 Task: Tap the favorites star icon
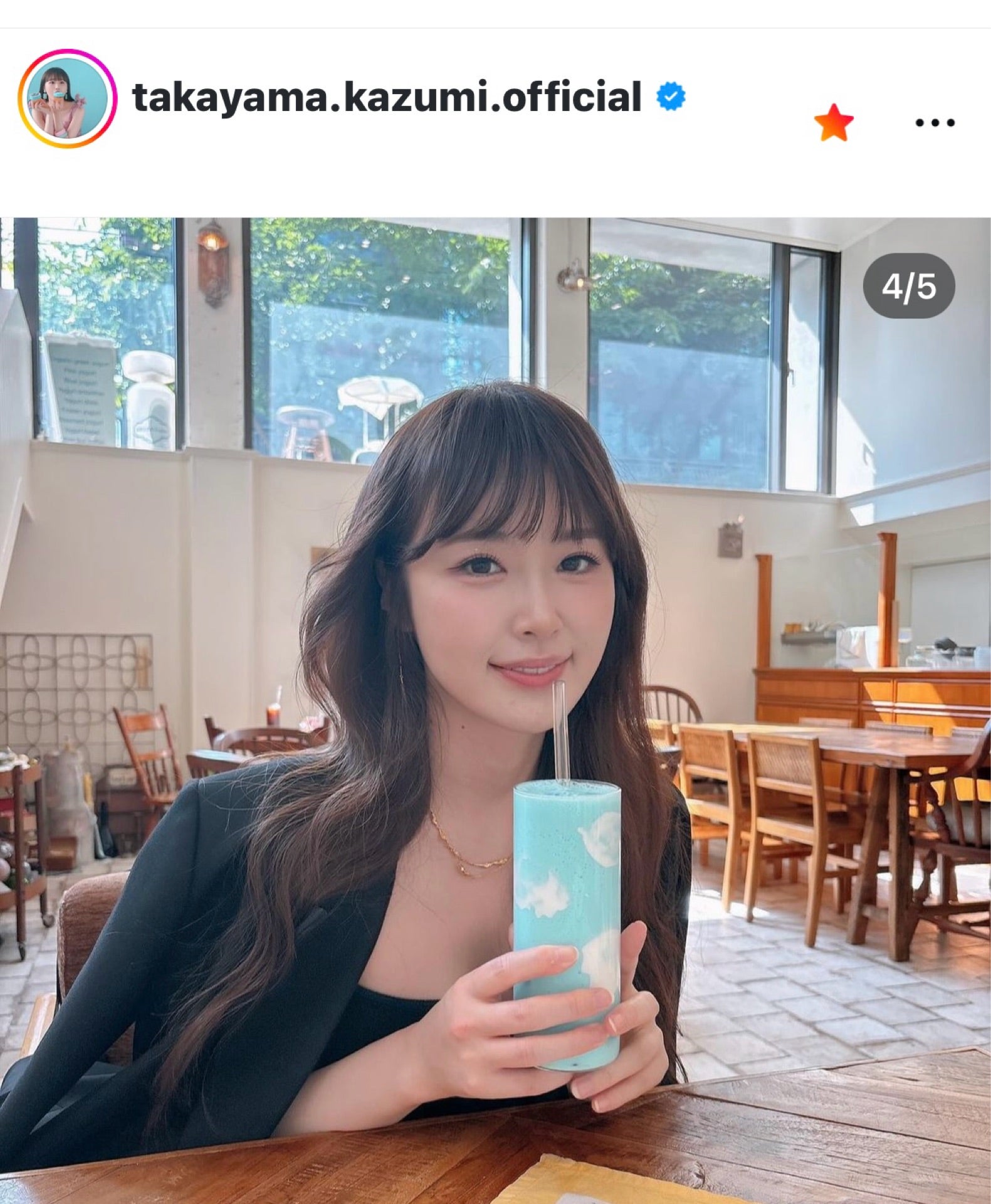coord(834,123)
